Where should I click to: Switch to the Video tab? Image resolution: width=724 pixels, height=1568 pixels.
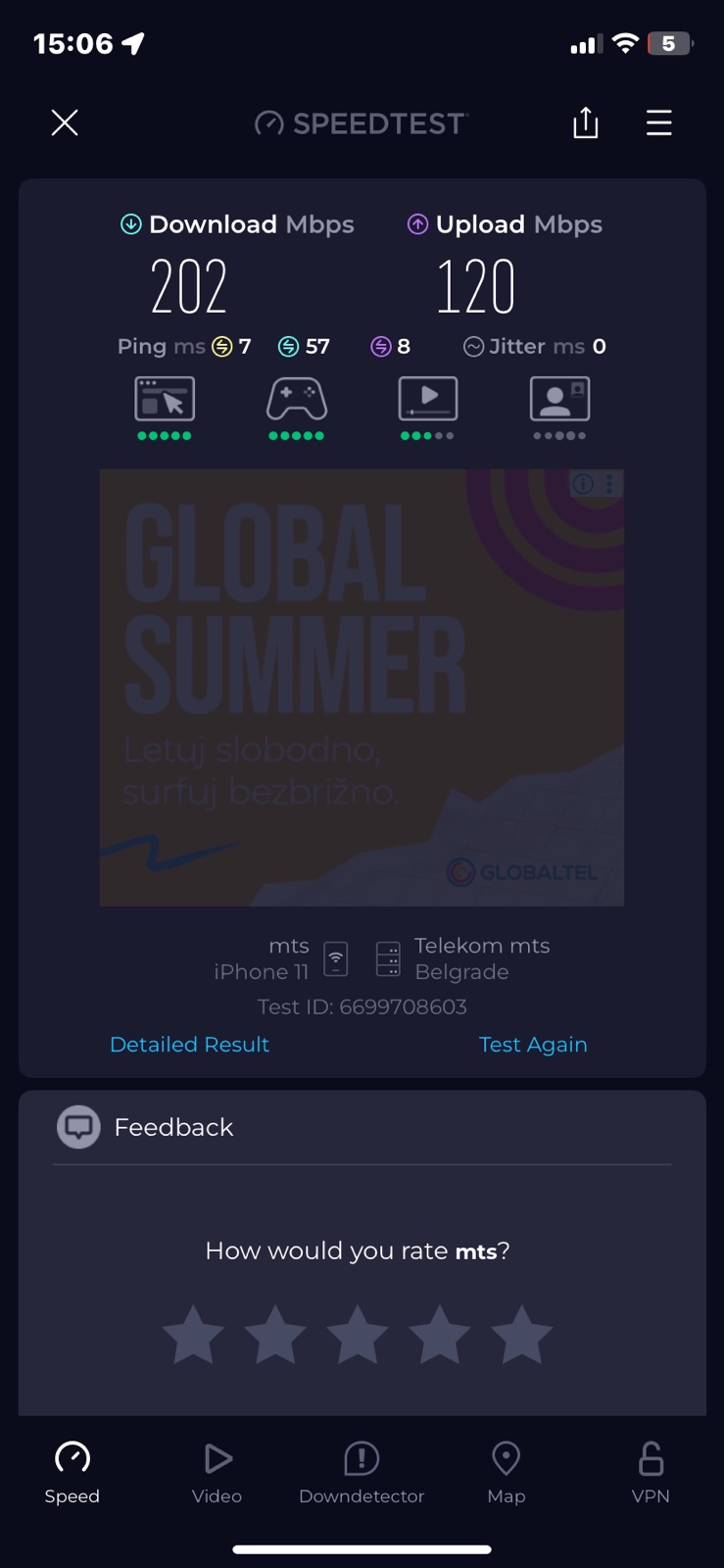pos(217,1471)
